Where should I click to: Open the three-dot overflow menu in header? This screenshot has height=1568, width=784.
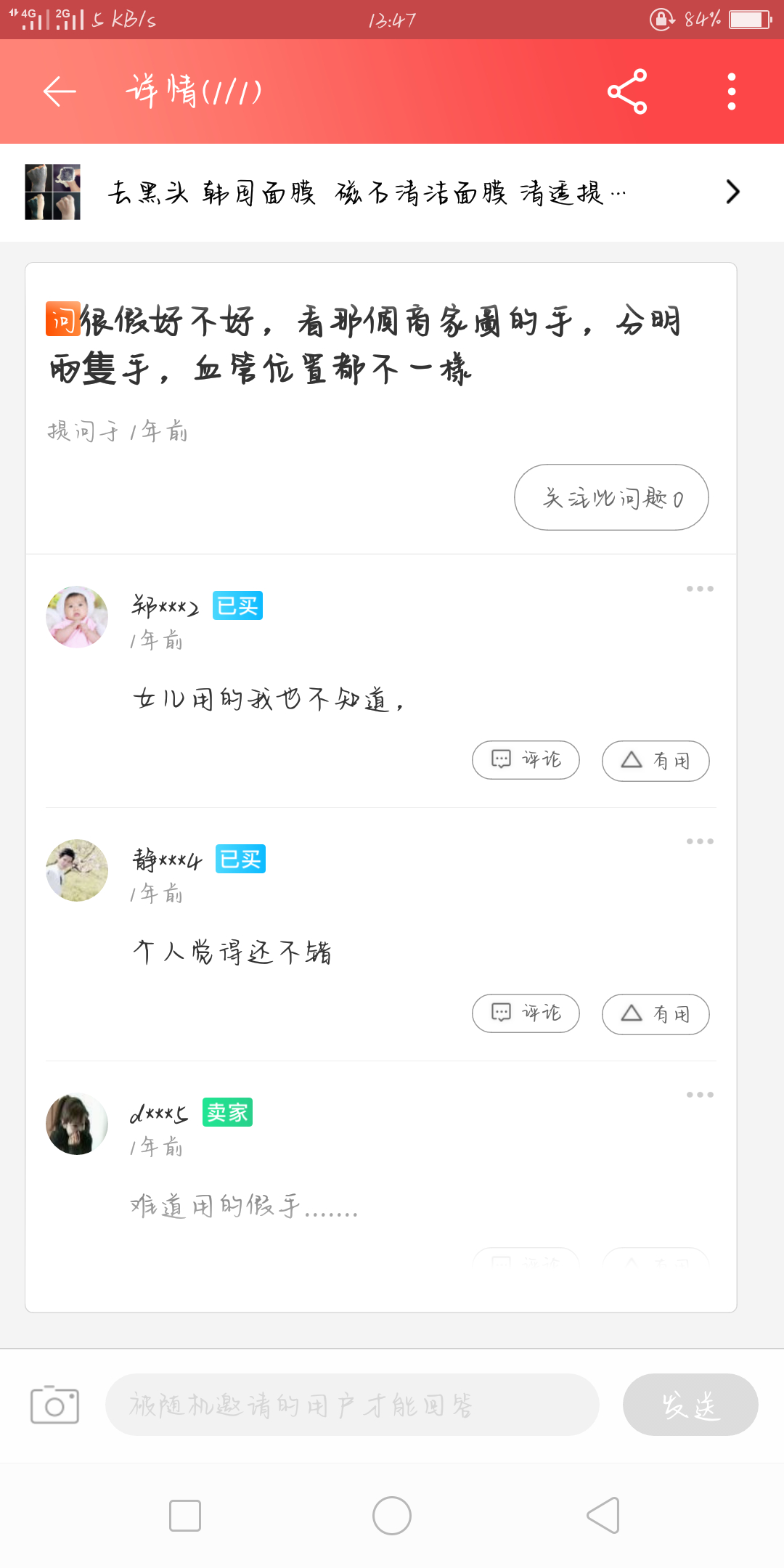pyautogui.click(x=732, y=91)
